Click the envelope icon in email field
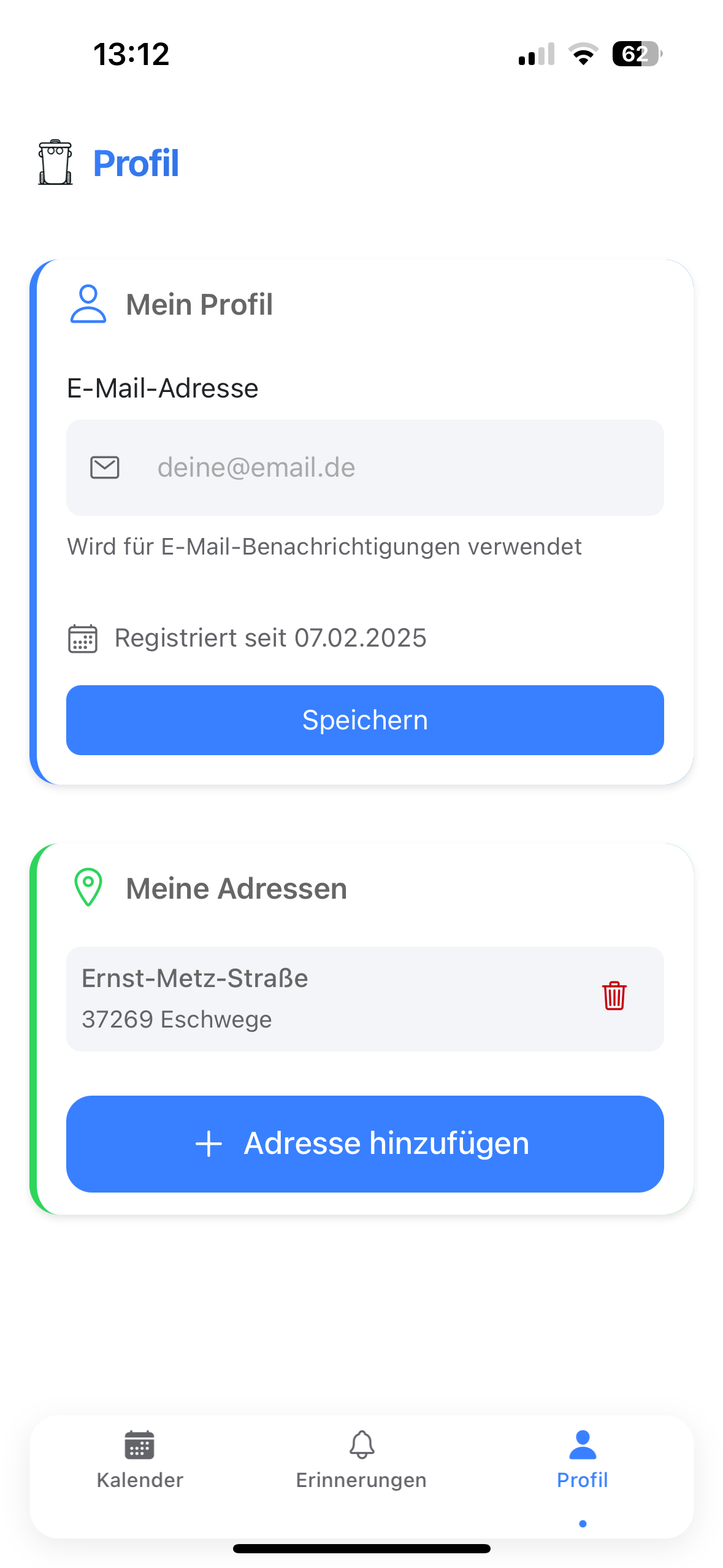Image resolution: width=723 pixels, height=1568 pixels. pyautogui.click(x=104, y=467)
